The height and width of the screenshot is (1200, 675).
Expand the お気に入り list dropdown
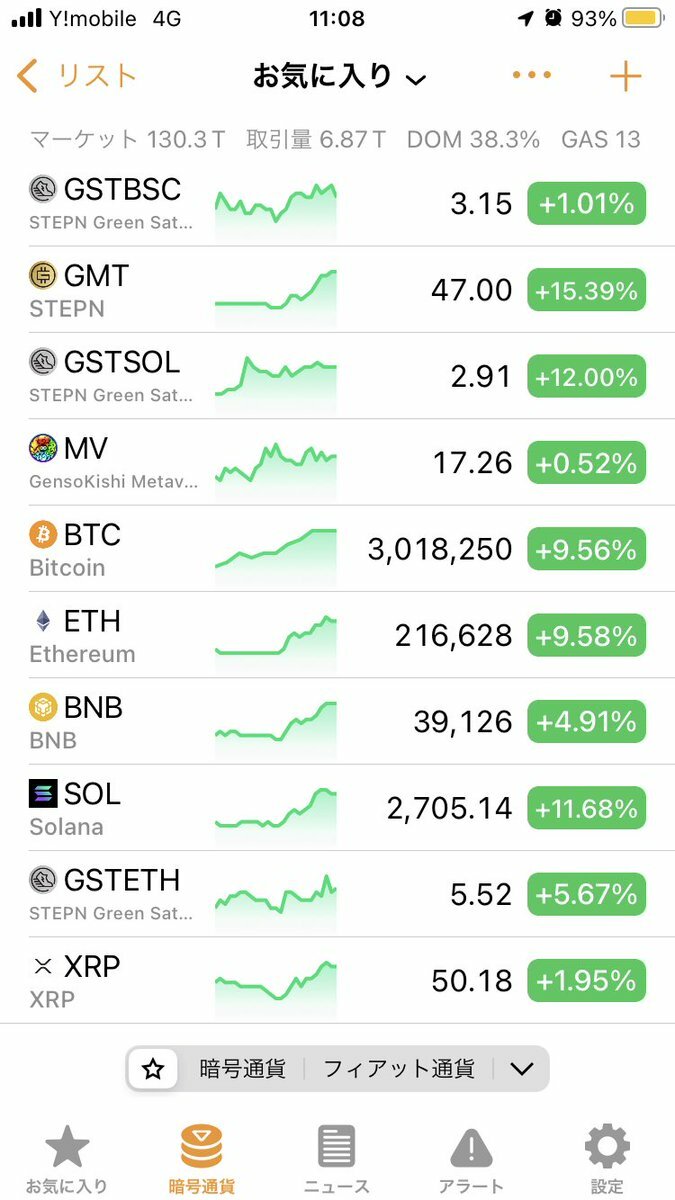coord(340,77)
